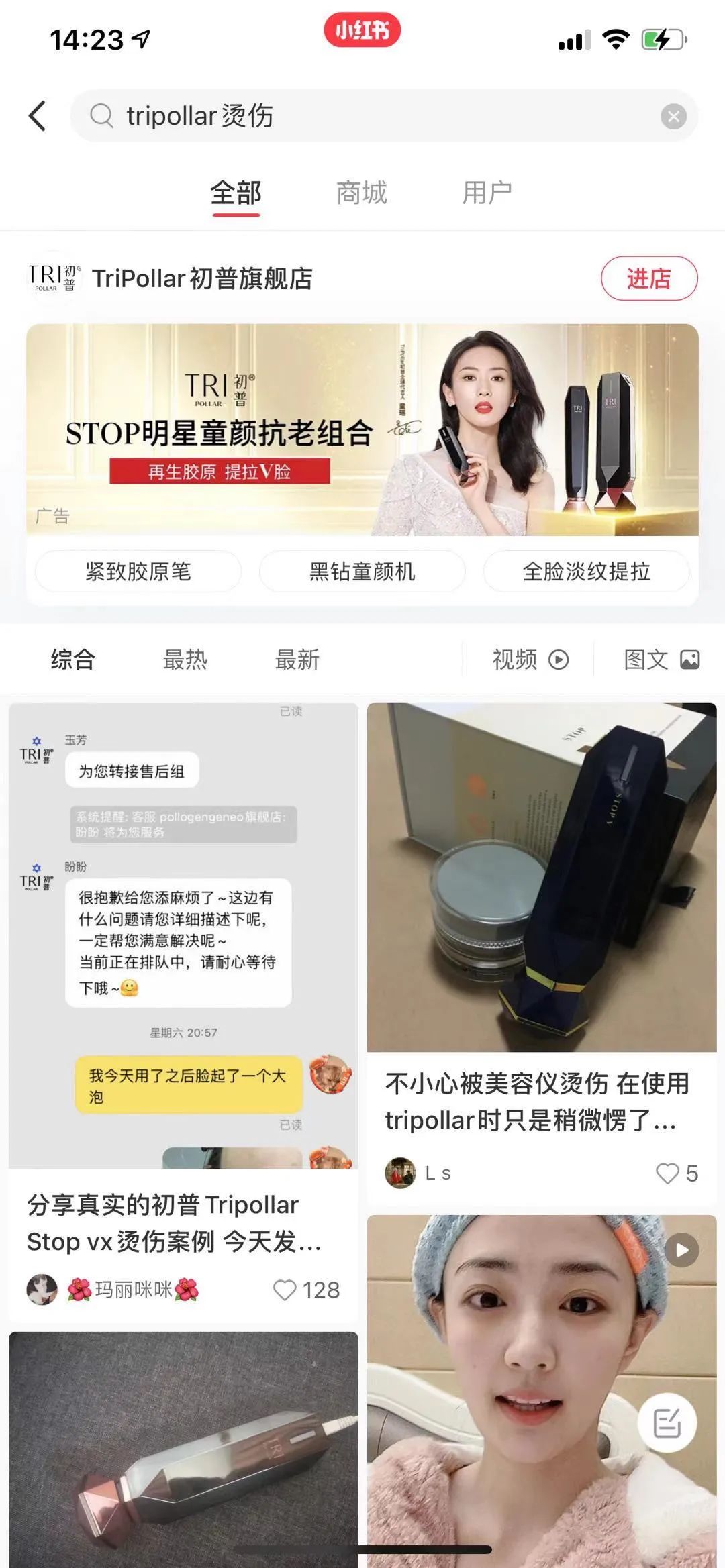Clear the search text with the X
This screenshot has height=1568, width=725.
673,117
